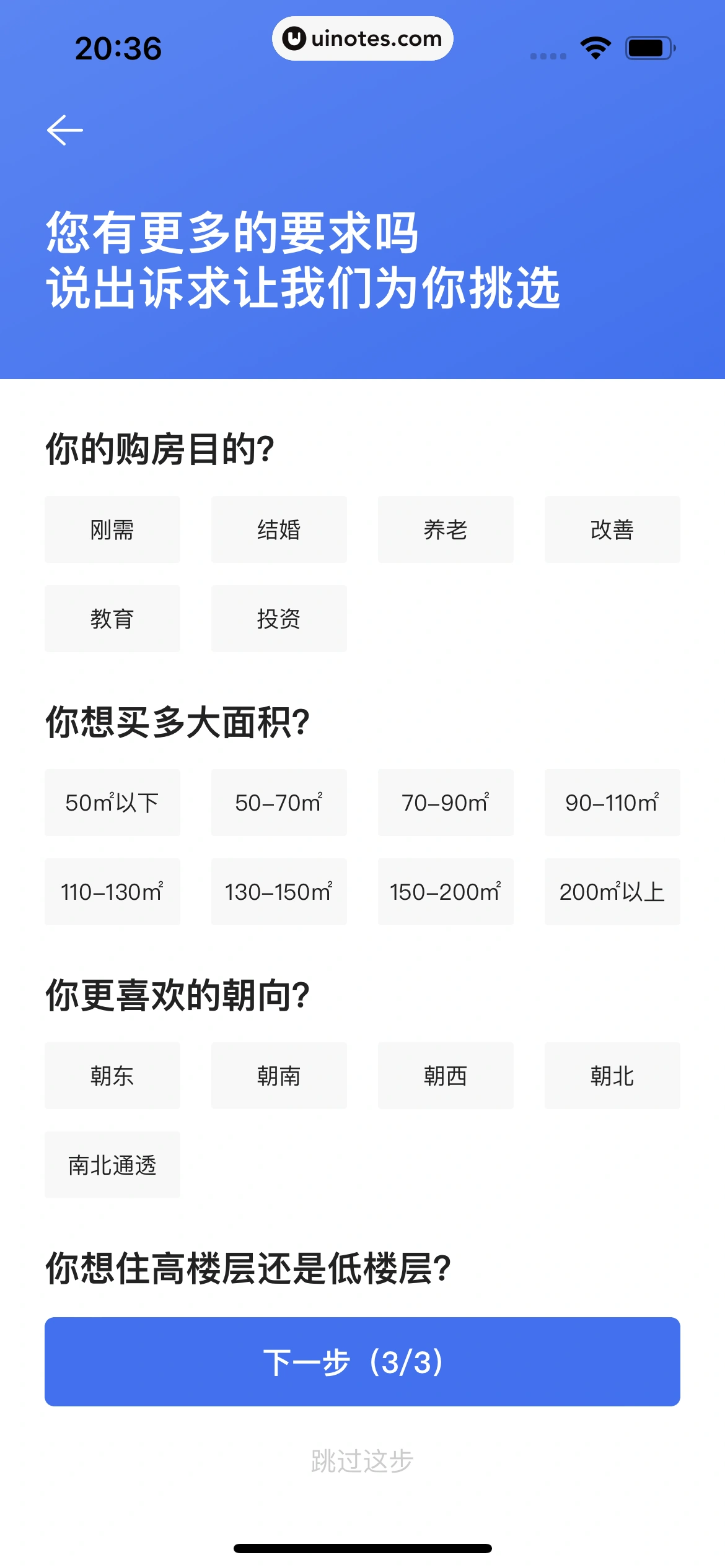The image size is (725, 1568).
Task: Select 200㎡以上 area size
Action: coord(612,892)
